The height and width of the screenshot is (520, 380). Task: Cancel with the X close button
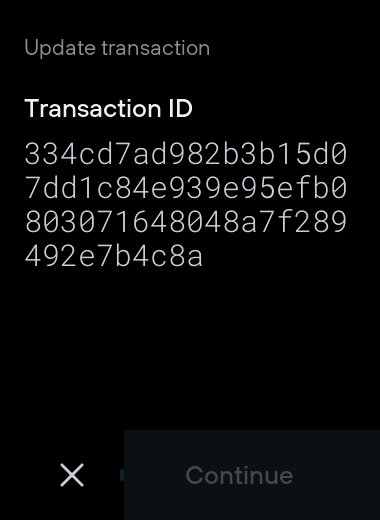(72, 475)
